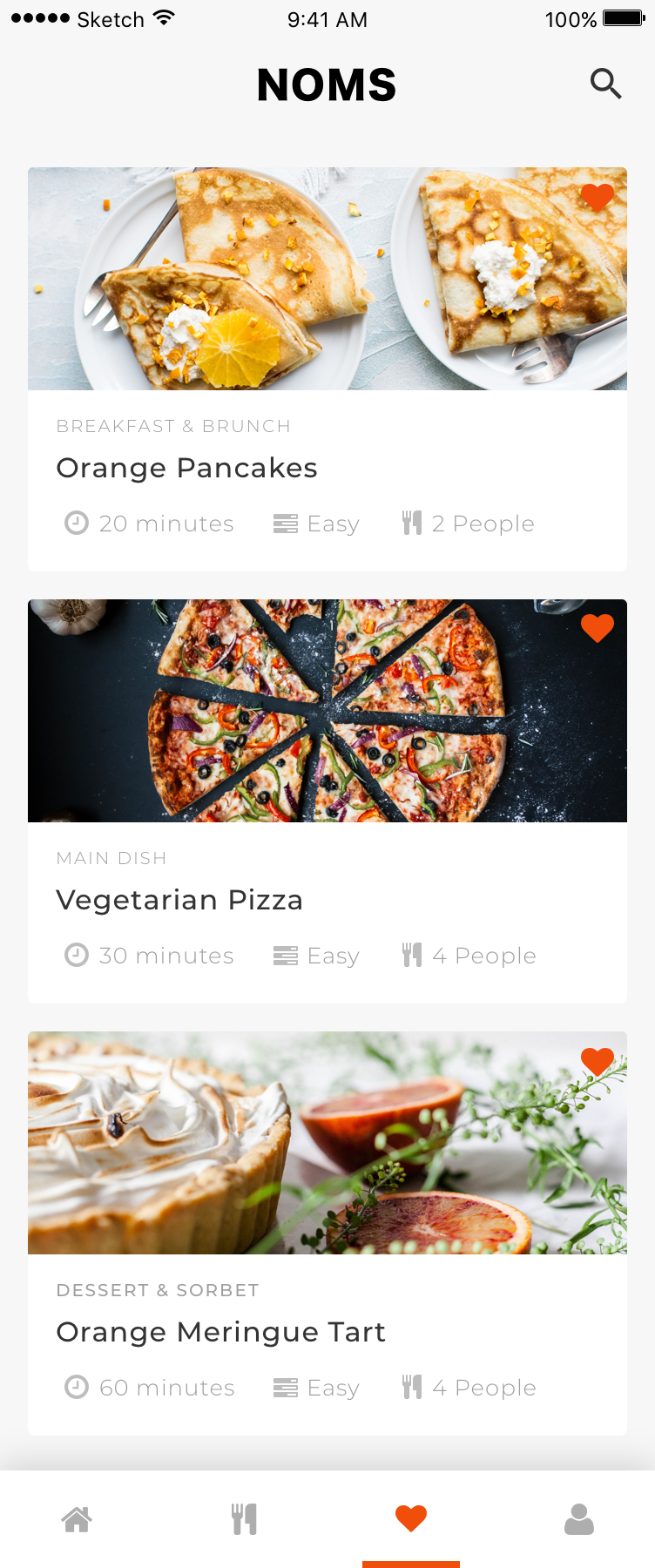Switch to the profile tab
The height and width of the screenshot is (1568, 655).
579,1519
